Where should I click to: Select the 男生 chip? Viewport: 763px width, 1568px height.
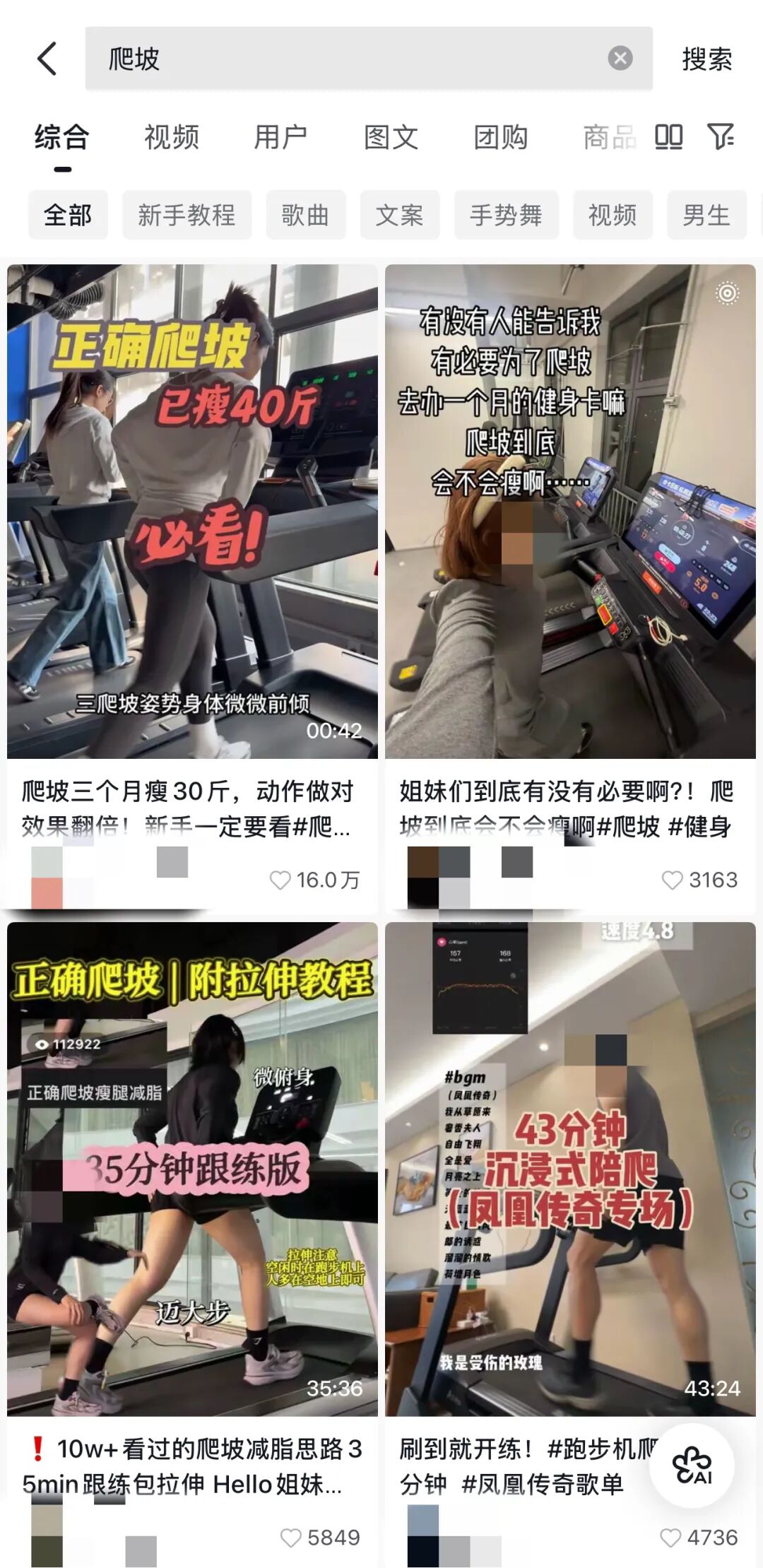tap(706, 215)
